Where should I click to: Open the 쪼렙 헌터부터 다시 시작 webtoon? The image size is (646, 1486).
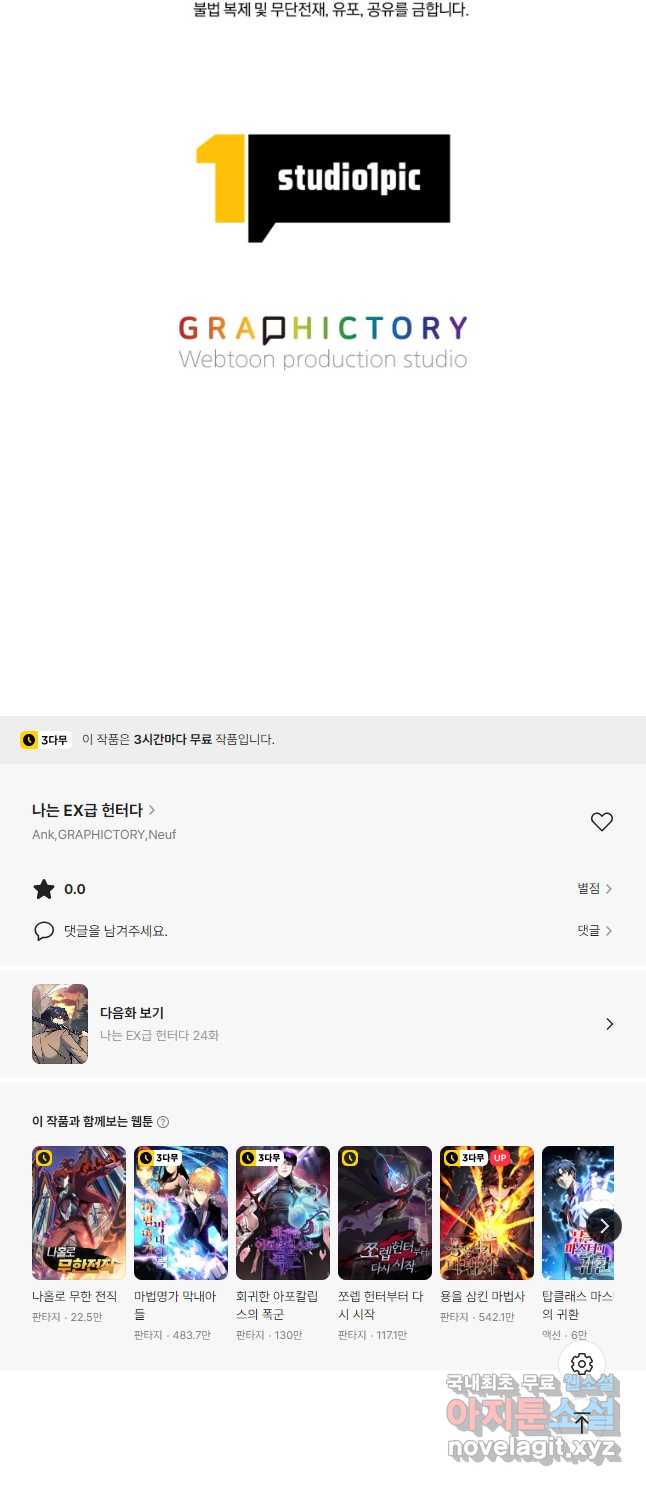click(x=385, y=1213)
